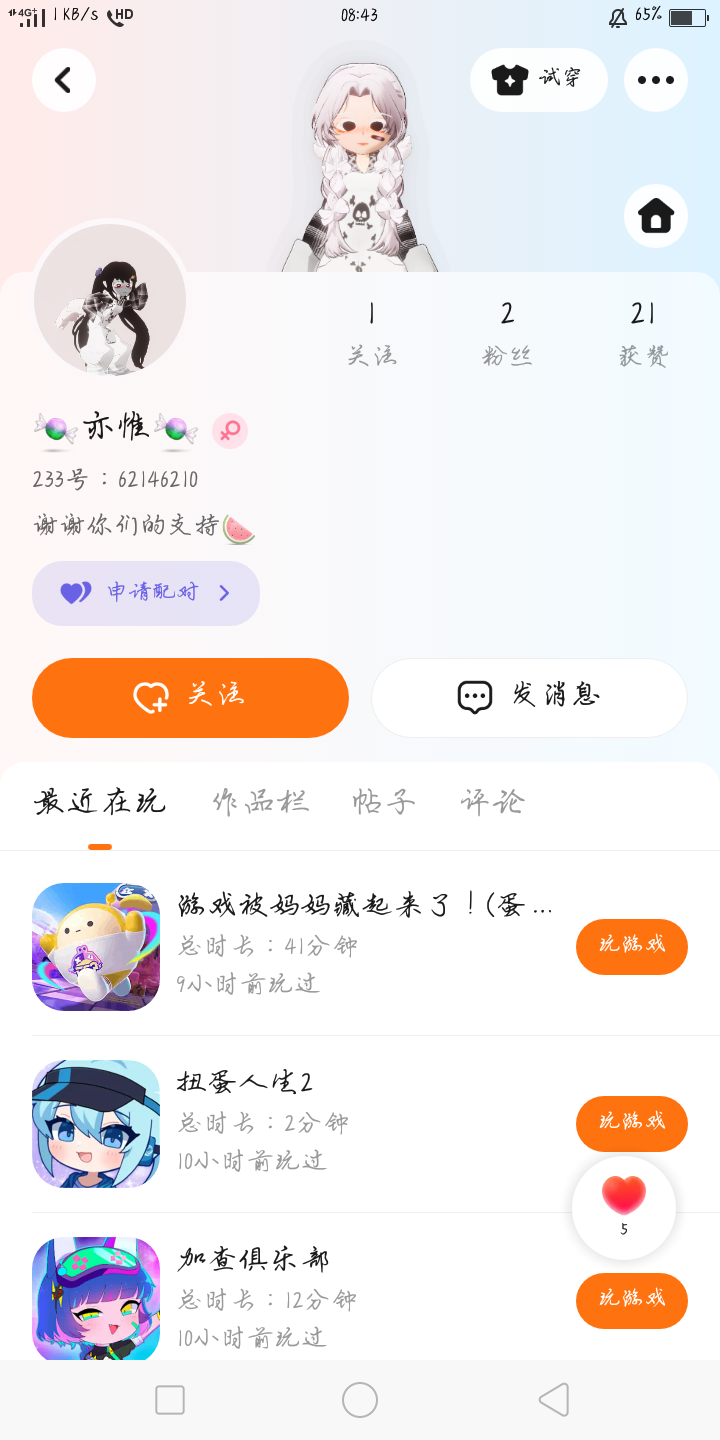Tap 申请配对 to request pairing

pos(146,593)
